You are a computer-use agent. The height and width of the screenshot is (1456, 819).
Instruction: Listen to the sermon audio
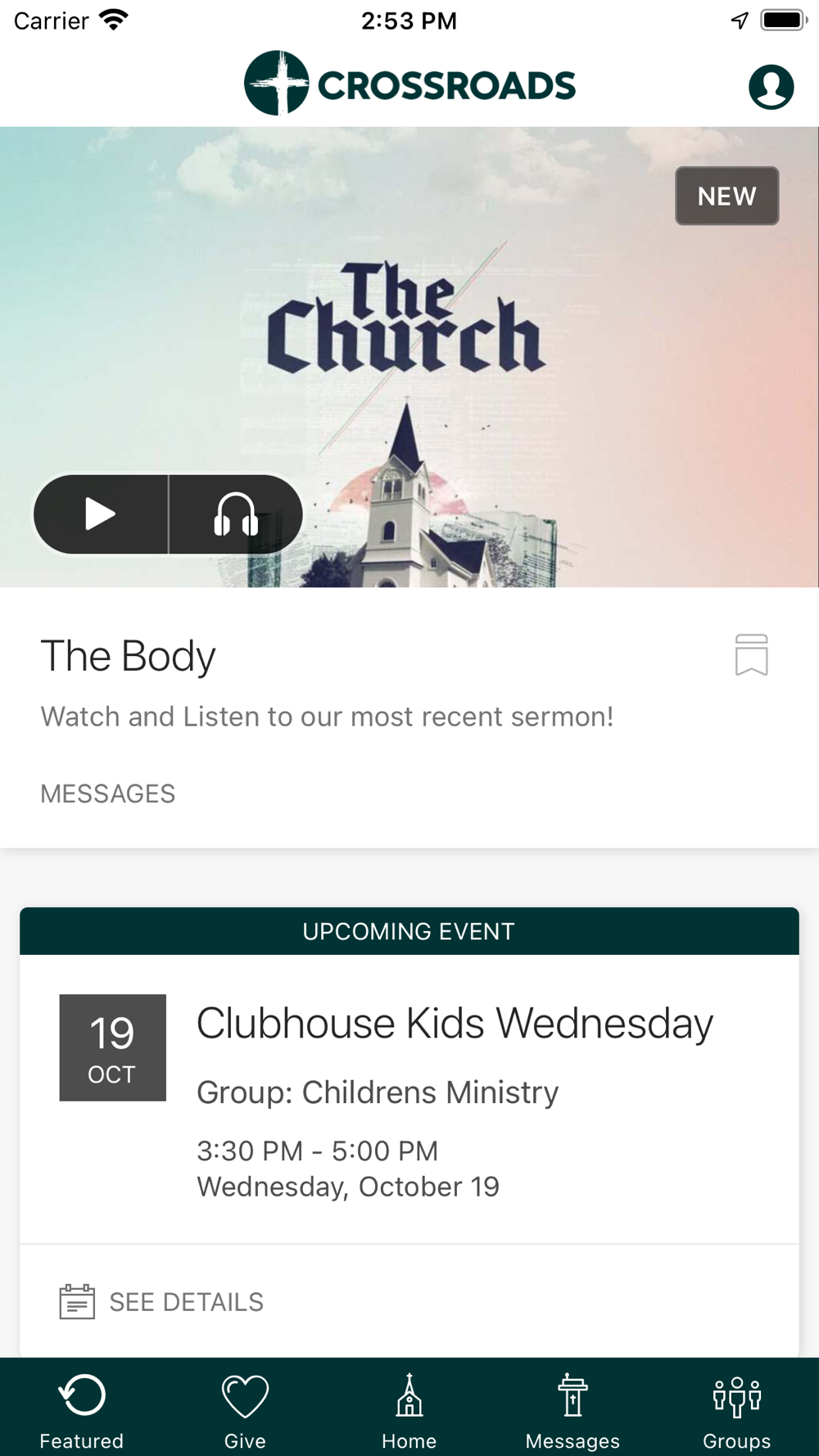click(x=236, y=514)
